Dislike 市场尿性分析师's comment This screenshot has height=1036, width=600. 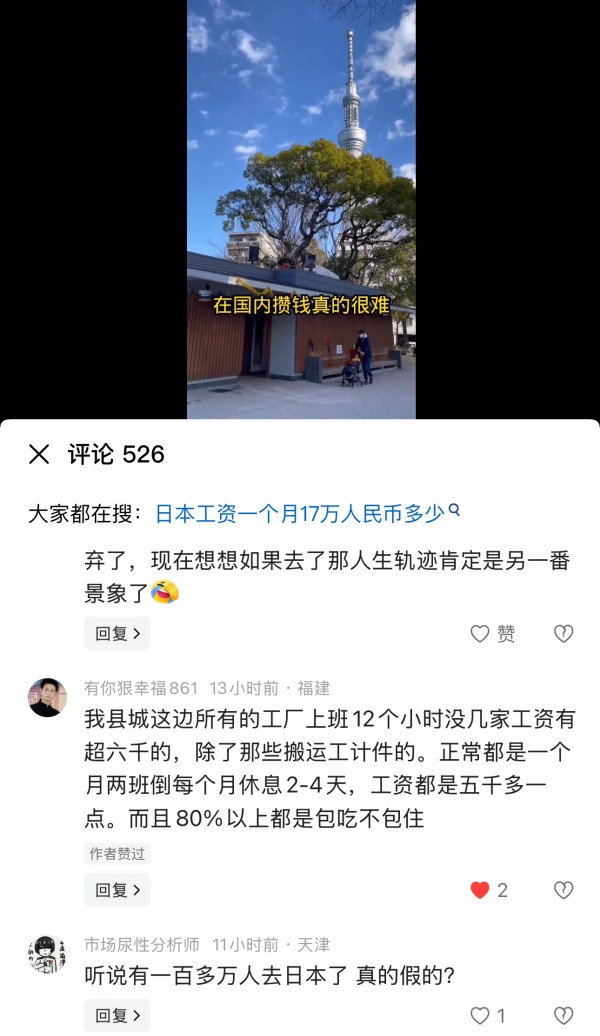(563, 1015)
